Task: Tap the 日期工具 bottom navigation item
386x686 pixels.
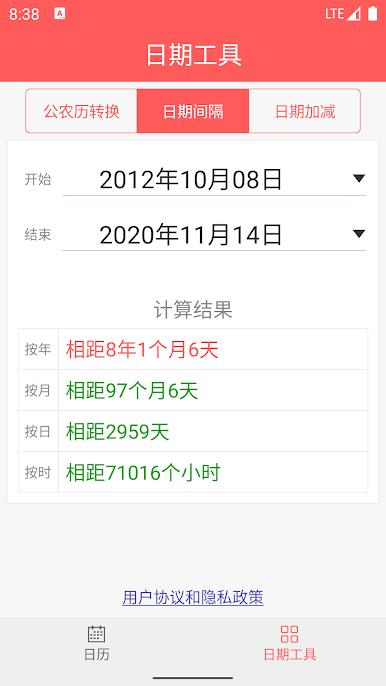Action: [290, 643]
